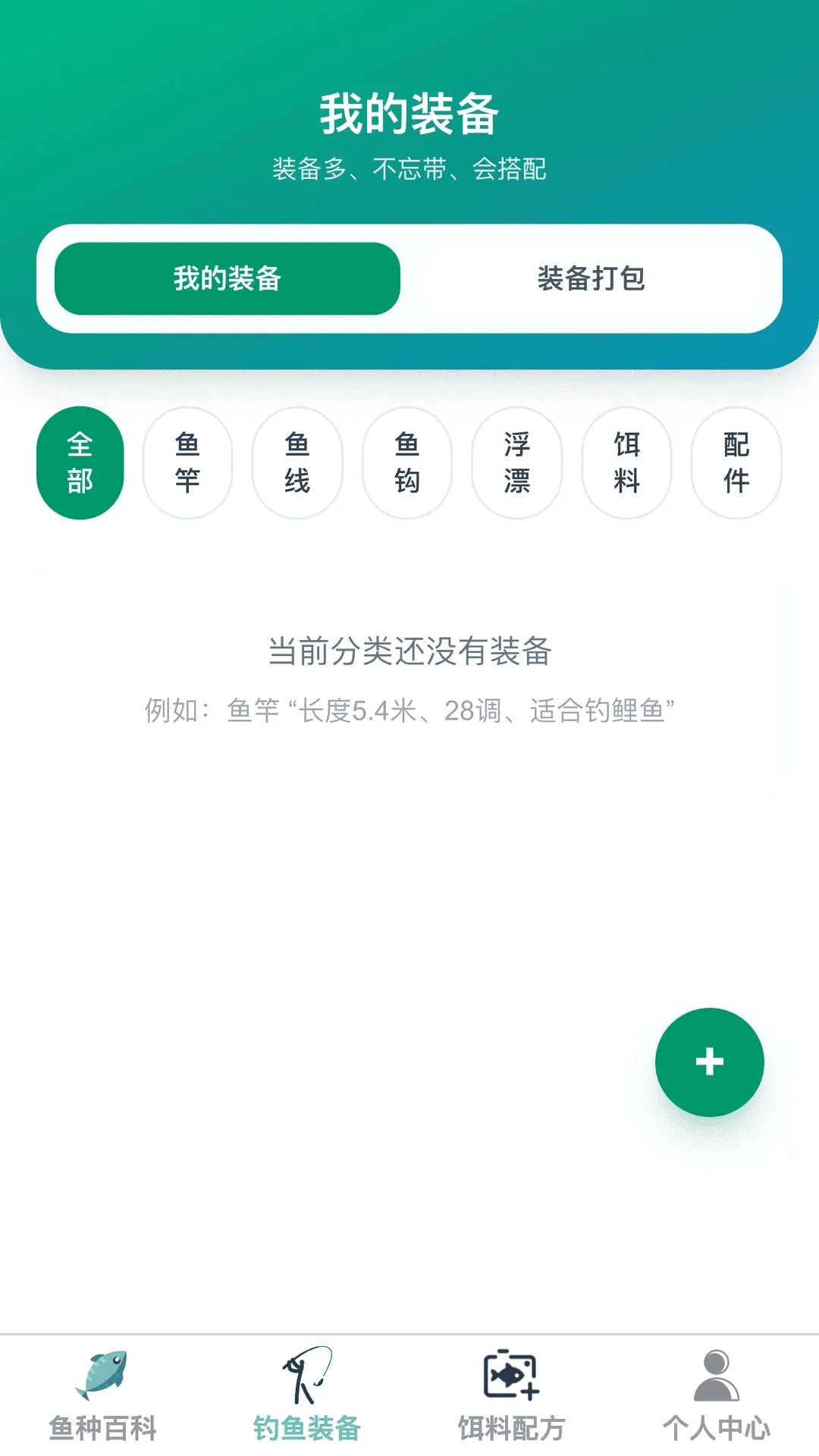This screenshot has width=819, height=1456.
Task: Select the 我的装备 segment
Action: [227, 278]
